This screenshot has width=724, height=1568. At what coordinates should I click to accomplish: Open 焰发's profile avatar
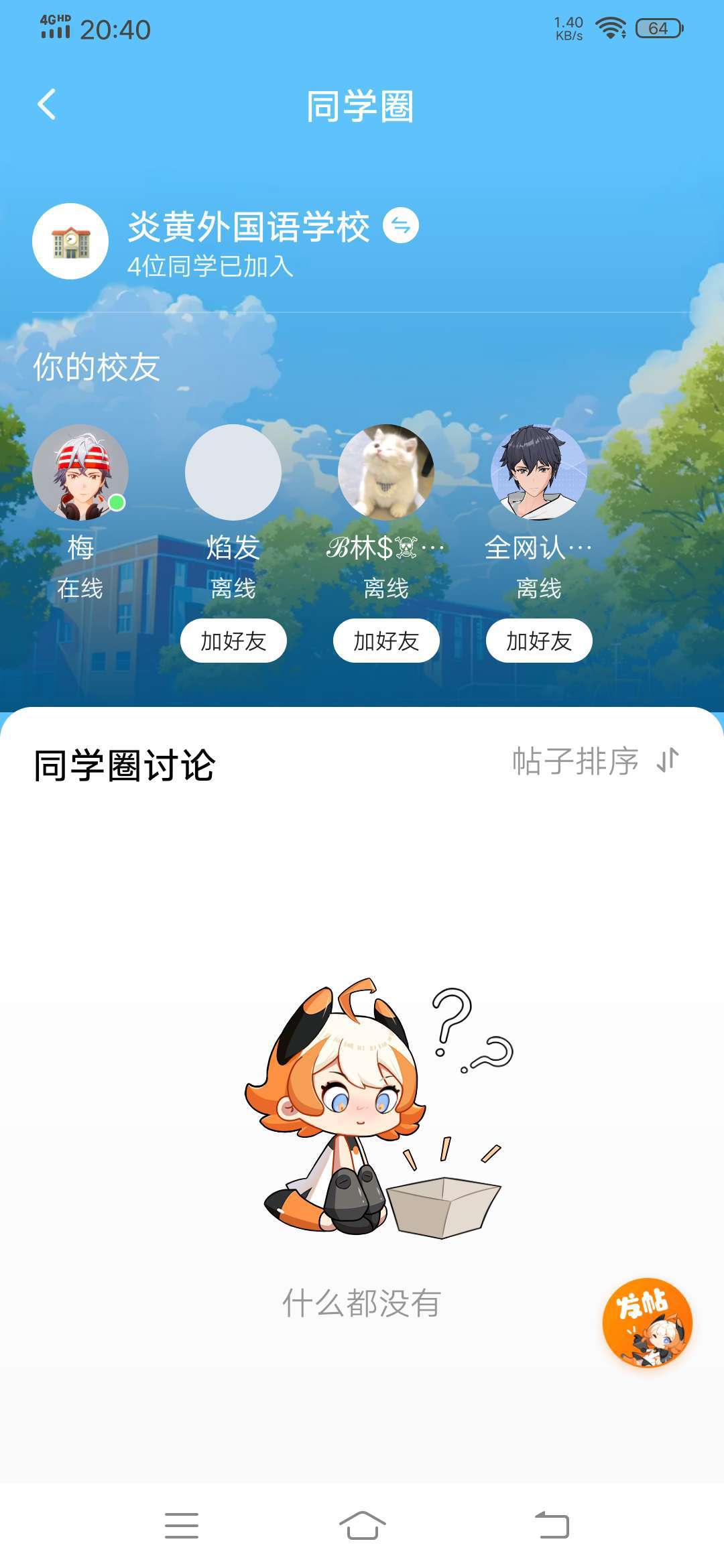click(x=233, y=472)
